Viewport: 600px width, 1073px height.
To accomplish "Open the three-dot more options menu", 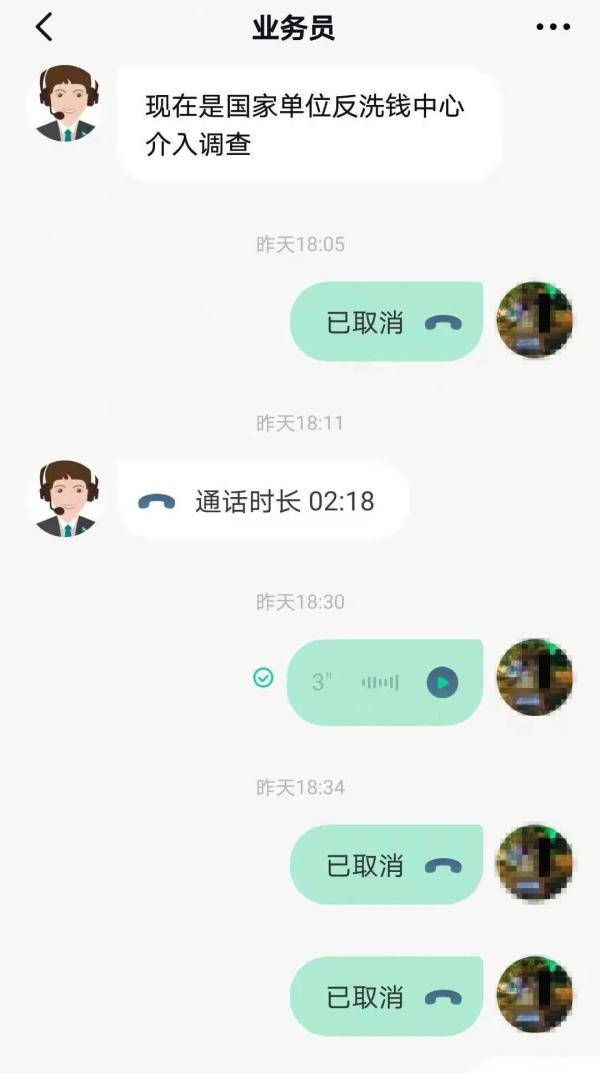I will point(553,28).
